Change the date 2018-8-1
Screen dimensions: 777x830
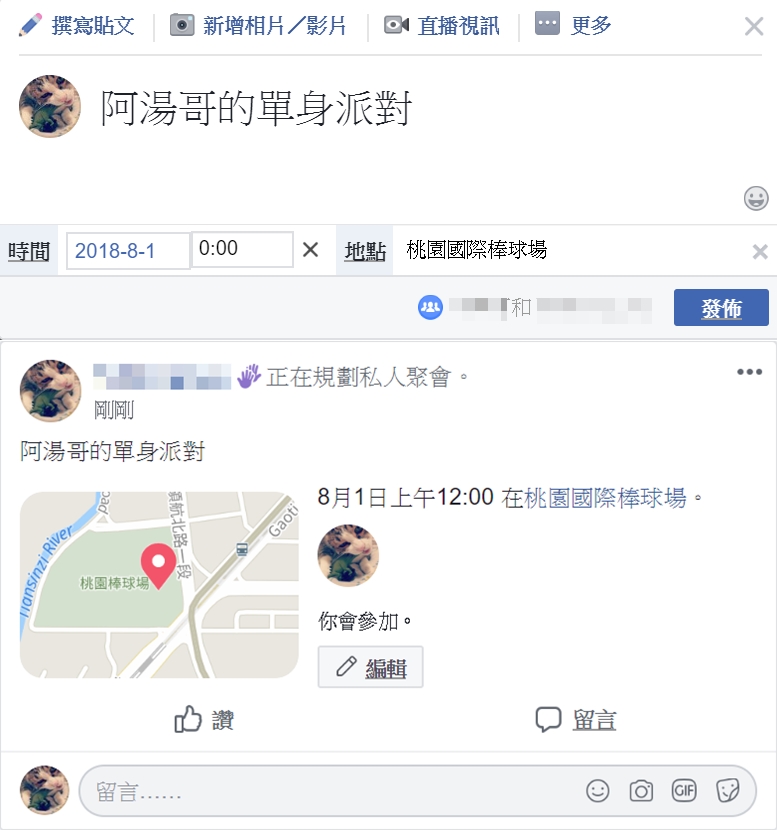[127, 250]
